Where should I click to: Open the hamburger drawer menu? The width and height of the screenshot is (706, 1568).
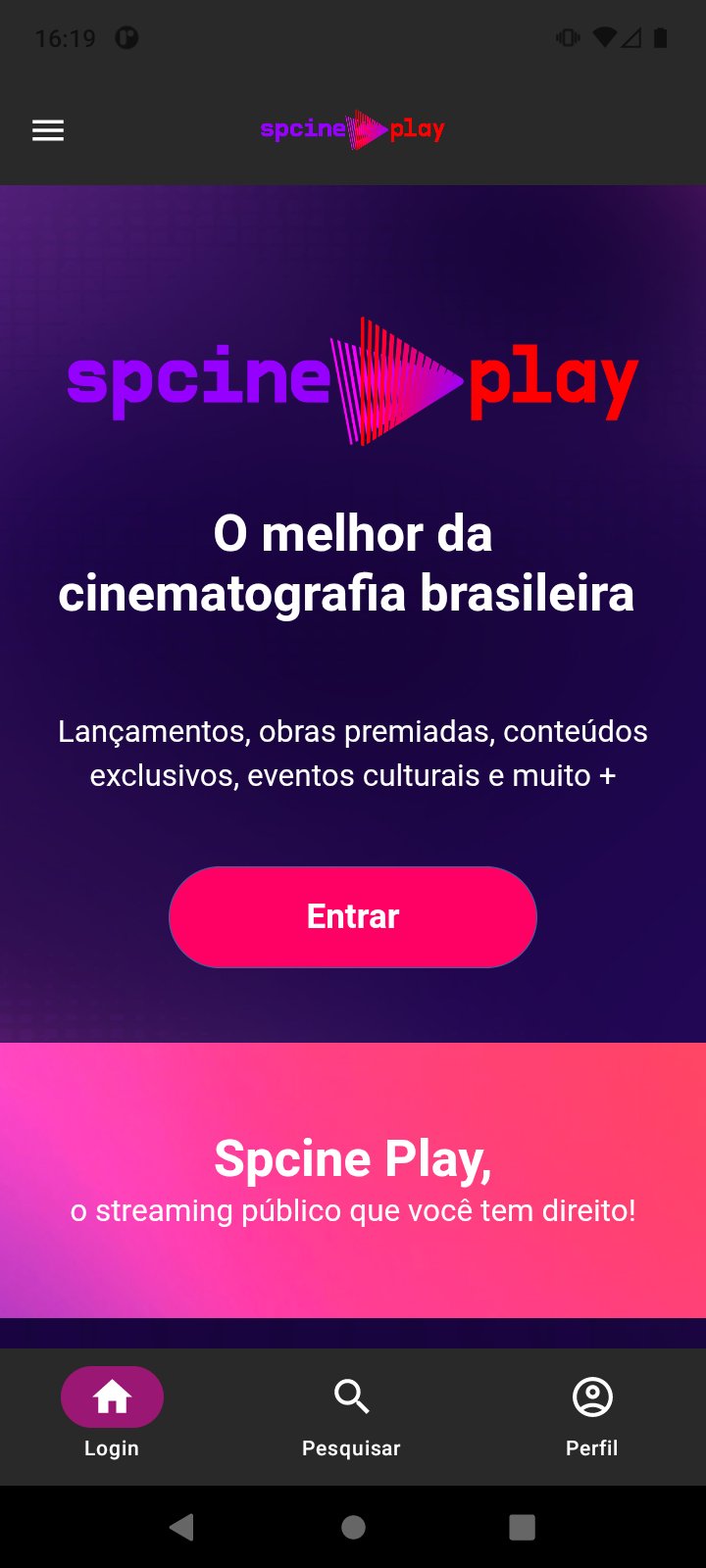(x=48, y=130)
